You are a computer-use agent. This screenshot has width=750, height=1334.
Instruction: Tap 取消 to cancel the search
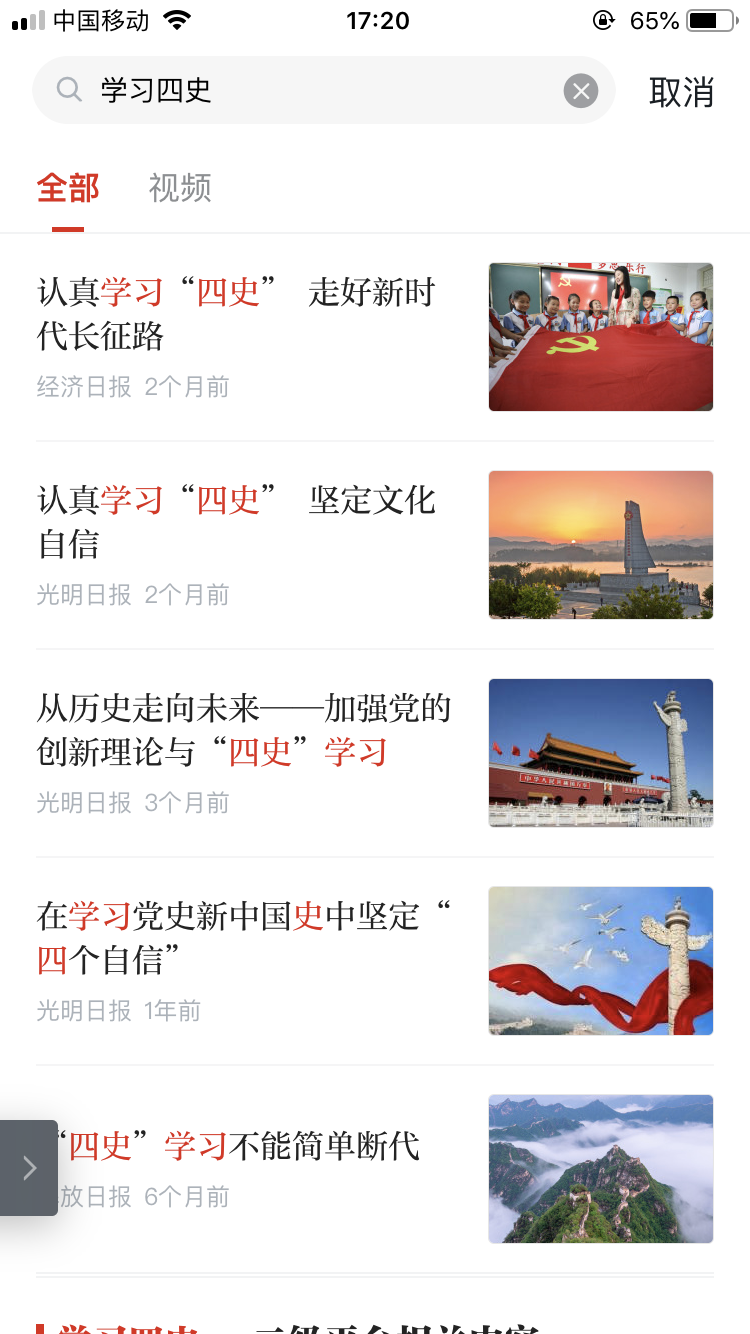(x=681, y=92)
